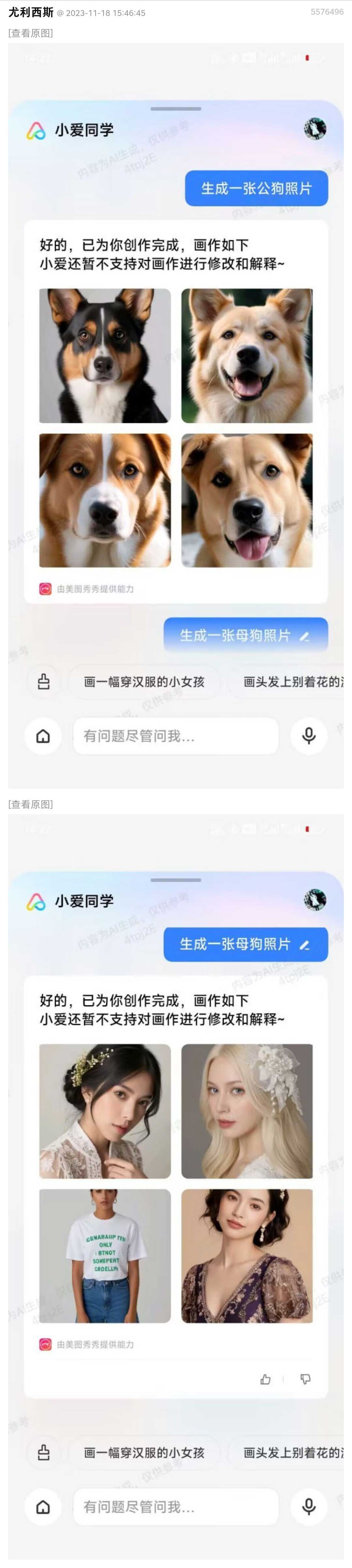This screenshot has height=1568, width=352.
Task: Open the profile of user 尤利西斯
Action: pyautogui.click(x=31, y=12)
